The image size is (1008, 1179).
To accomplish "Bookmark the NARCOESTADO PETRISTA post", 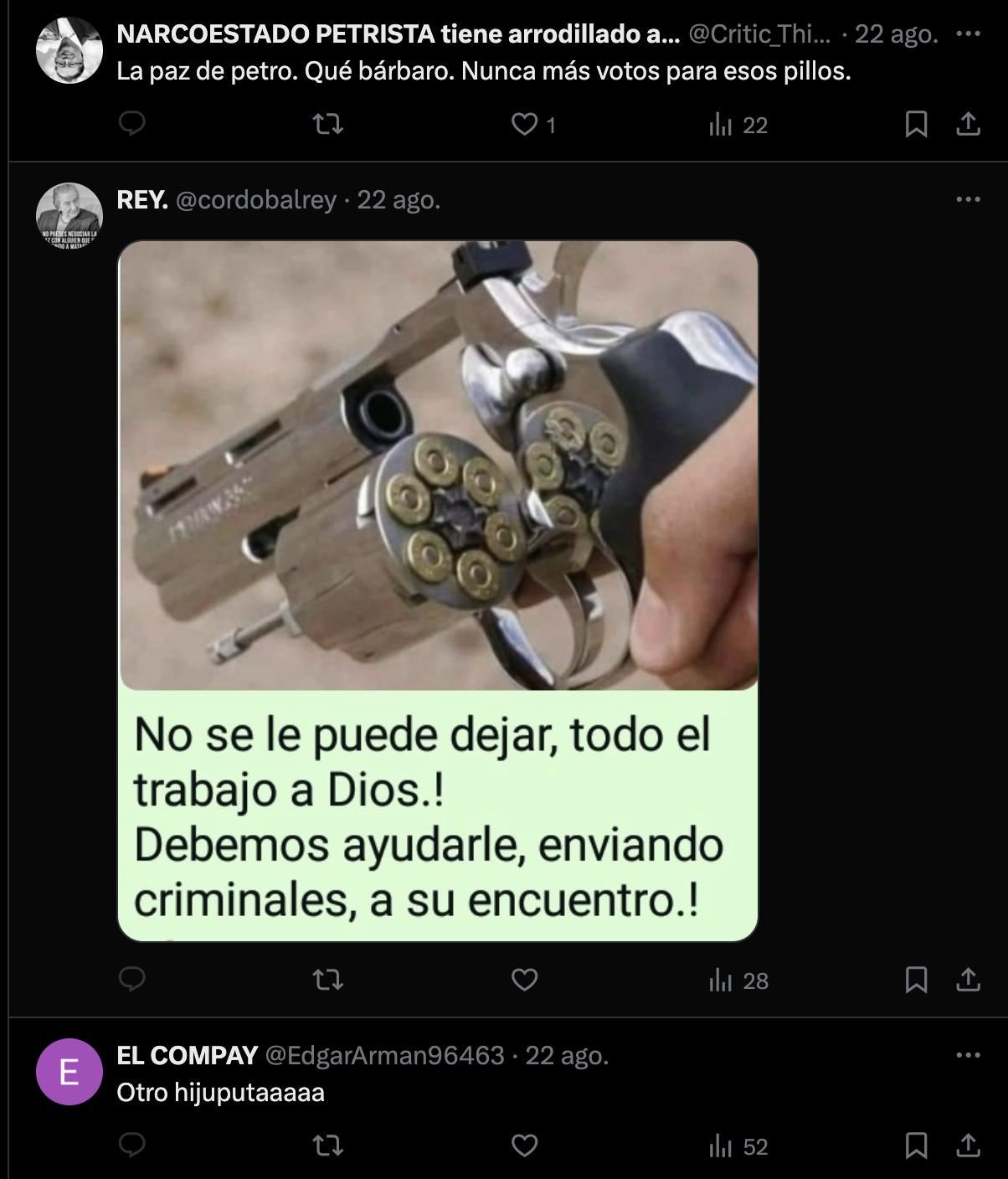I will coord(916,125).
